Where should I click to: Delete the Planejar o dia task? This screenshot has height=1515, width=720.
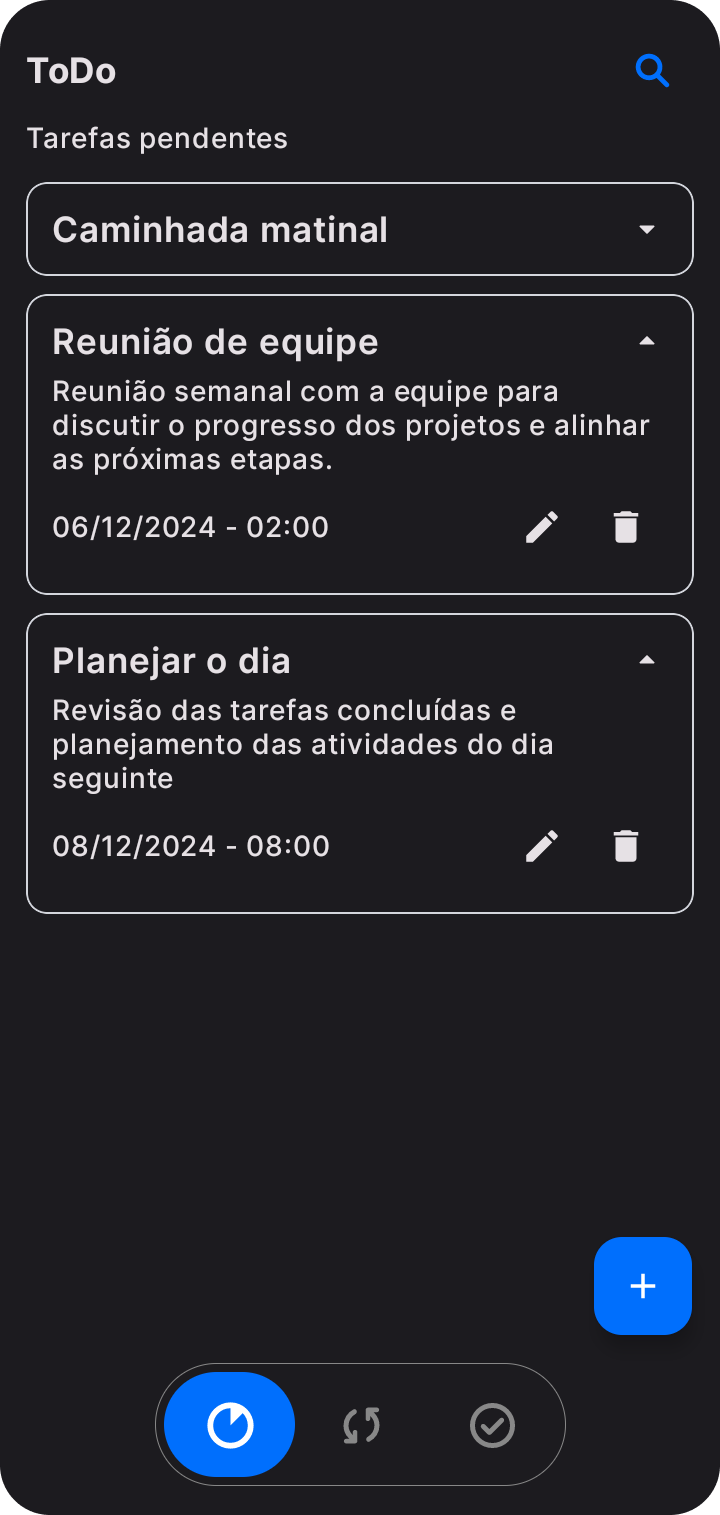(x=626, y=846)
